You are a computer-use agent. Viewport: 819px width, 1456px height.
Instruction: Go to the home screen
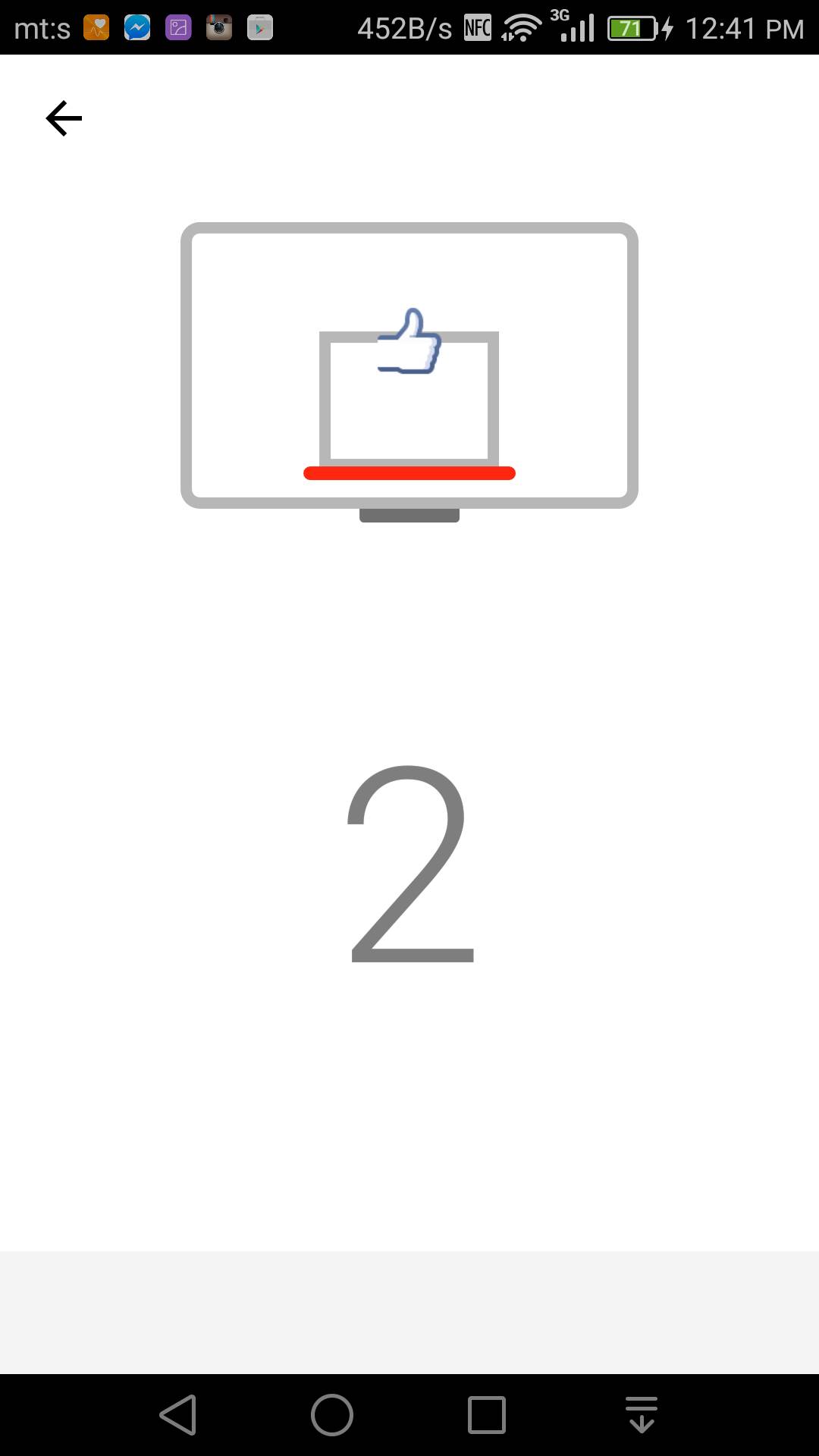332,1415
